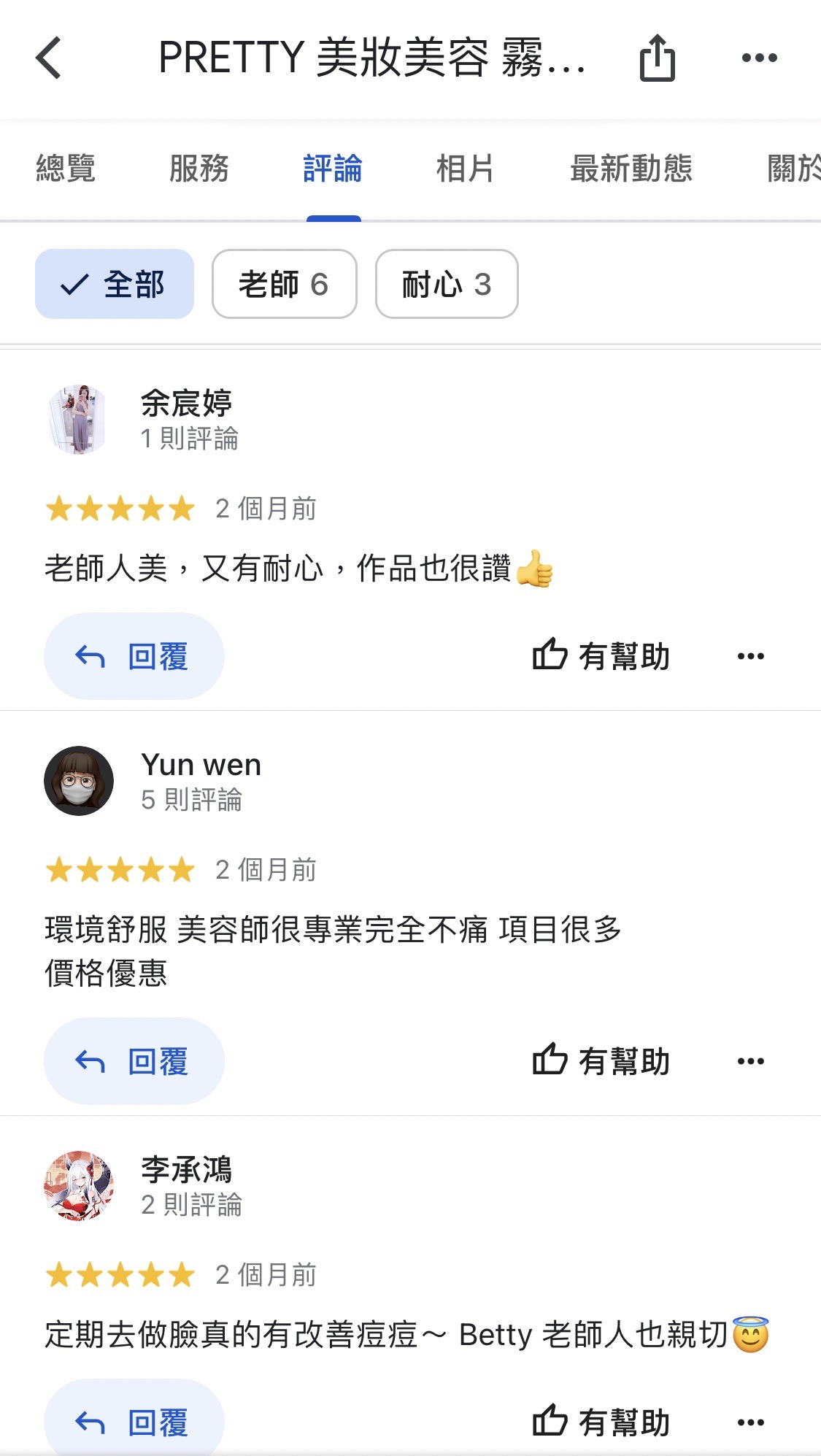
Task: Switch to the 服務 tab
Action: [198, 169]
